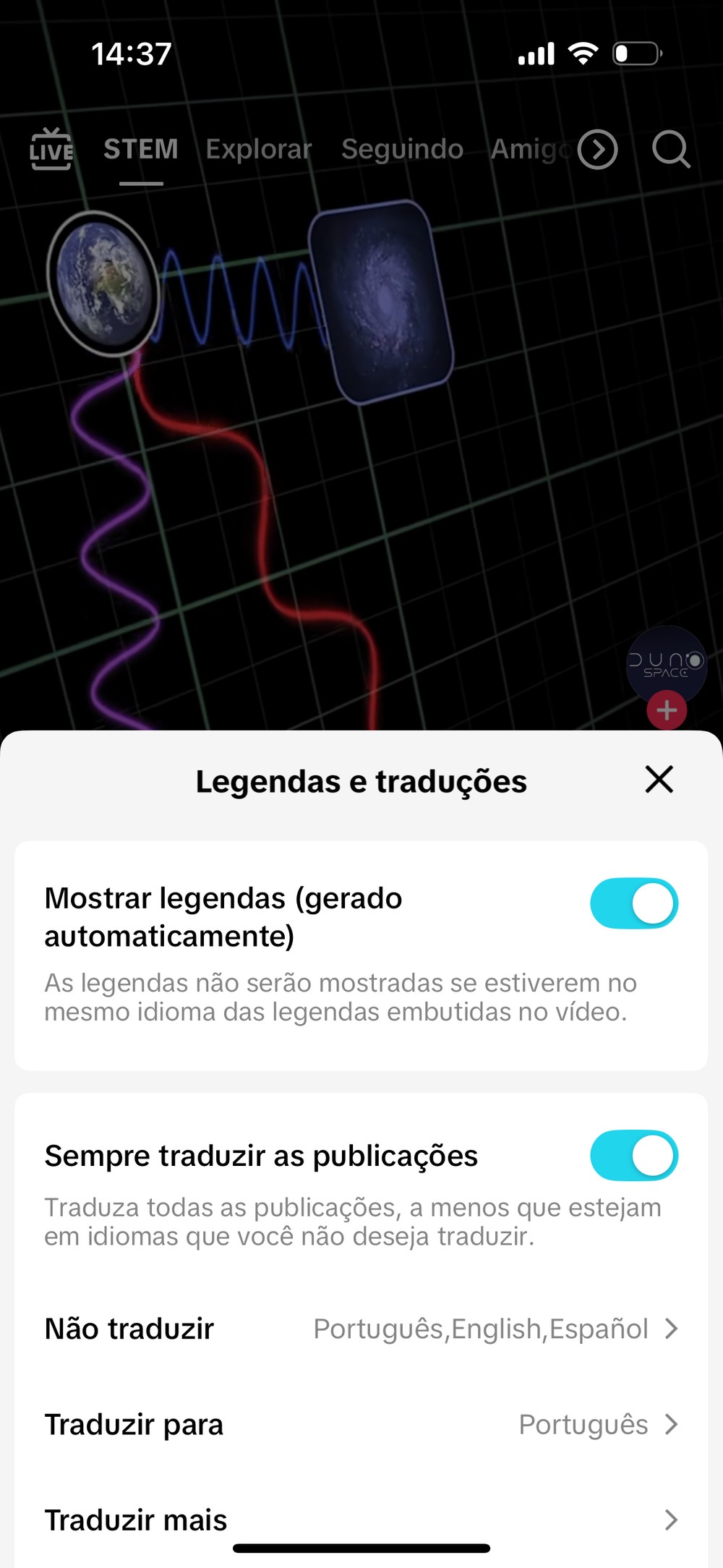
Task: Open Traduzir para language setting
Action: (x=361, y=1424)
